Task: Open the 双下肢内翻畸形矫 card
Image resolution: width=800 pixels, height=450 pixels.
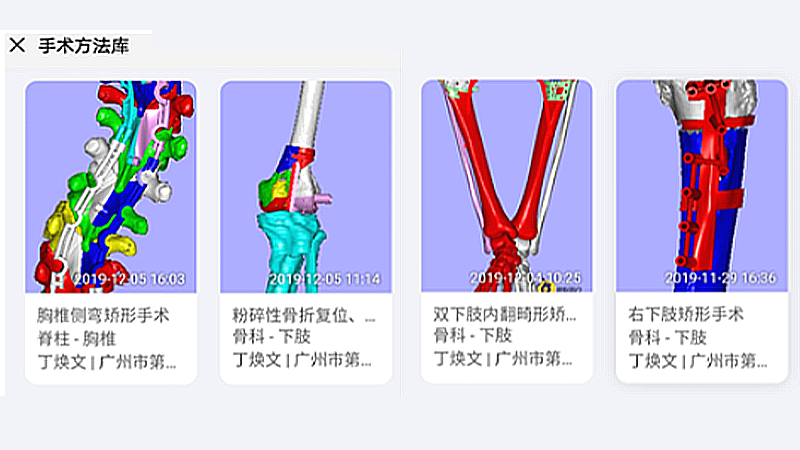Action: coord(506,232)
